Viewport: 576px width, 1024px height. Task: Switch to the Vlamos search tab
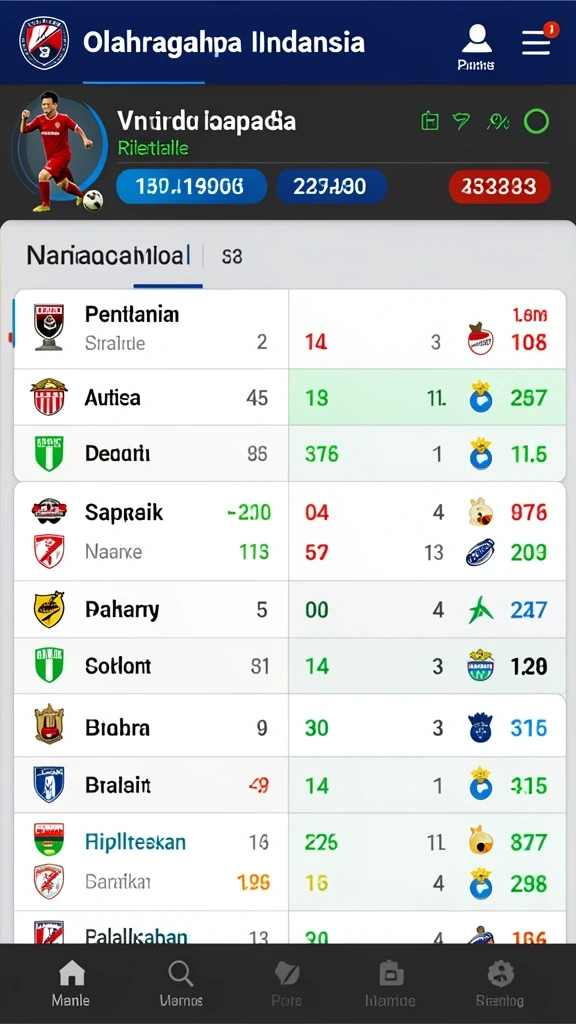click(x=181, y=983)
